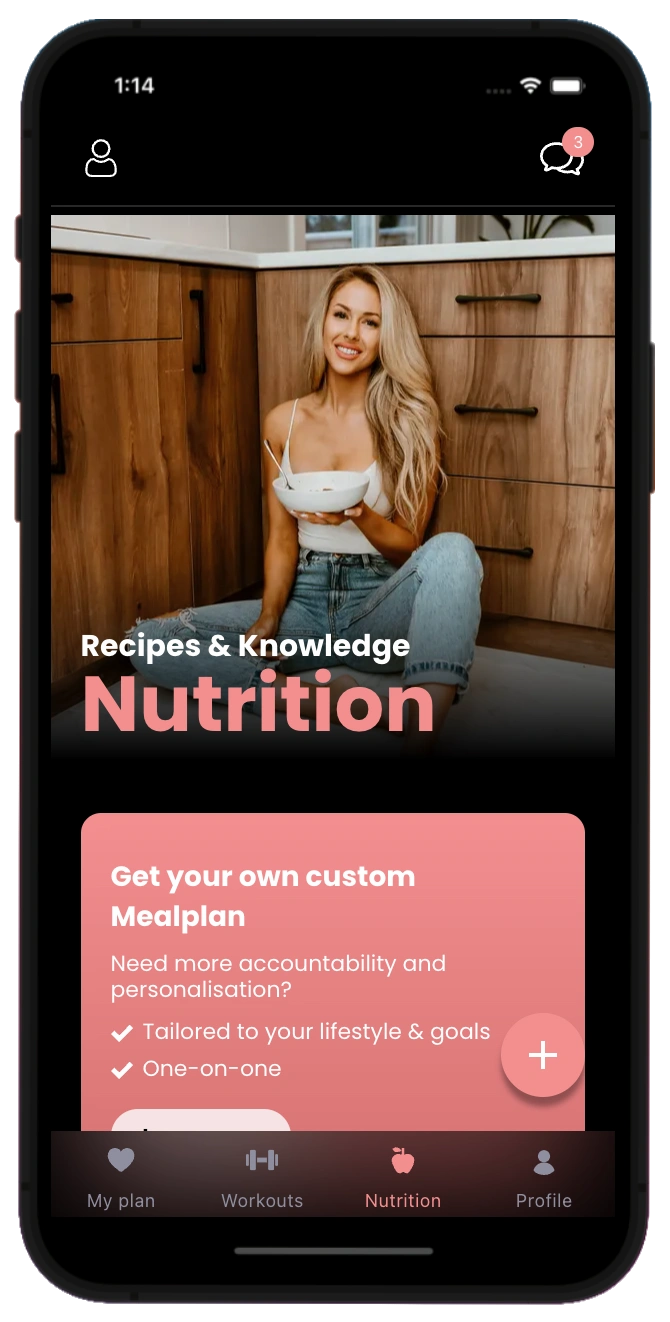Open the user account icon
The height and width of the screenshot is (1322, 670).
click(x=101, y=158)
